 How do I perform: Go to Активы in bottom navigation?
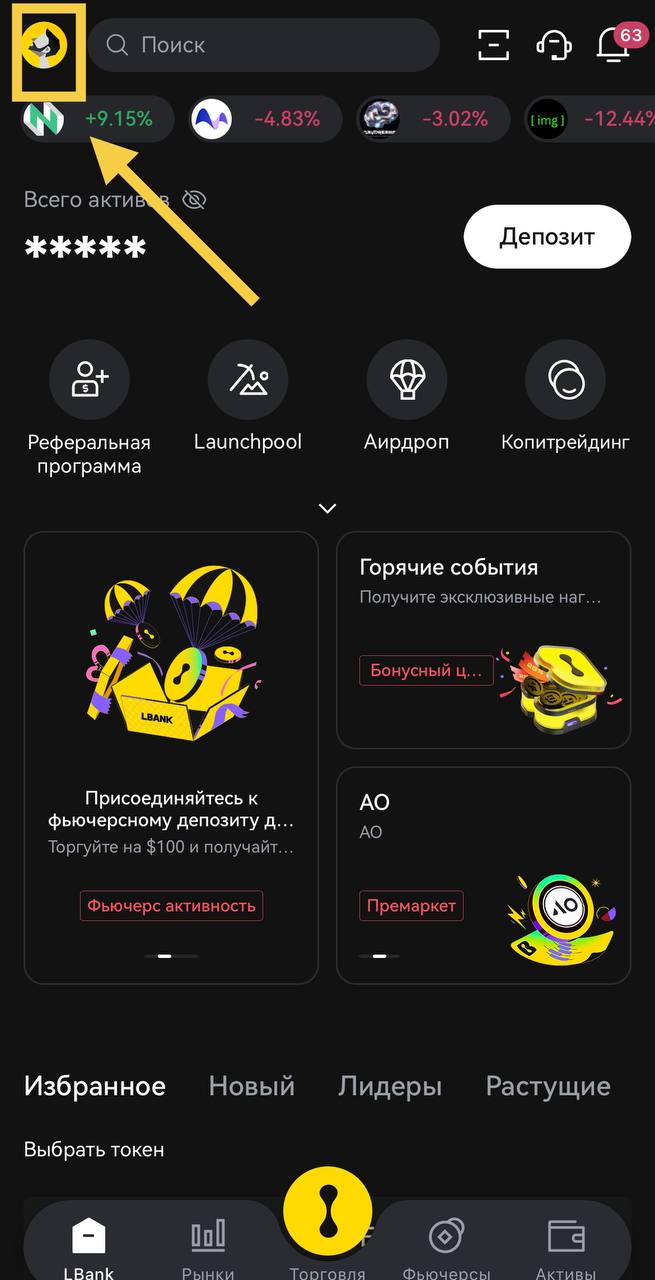[x=566, y=1247]
